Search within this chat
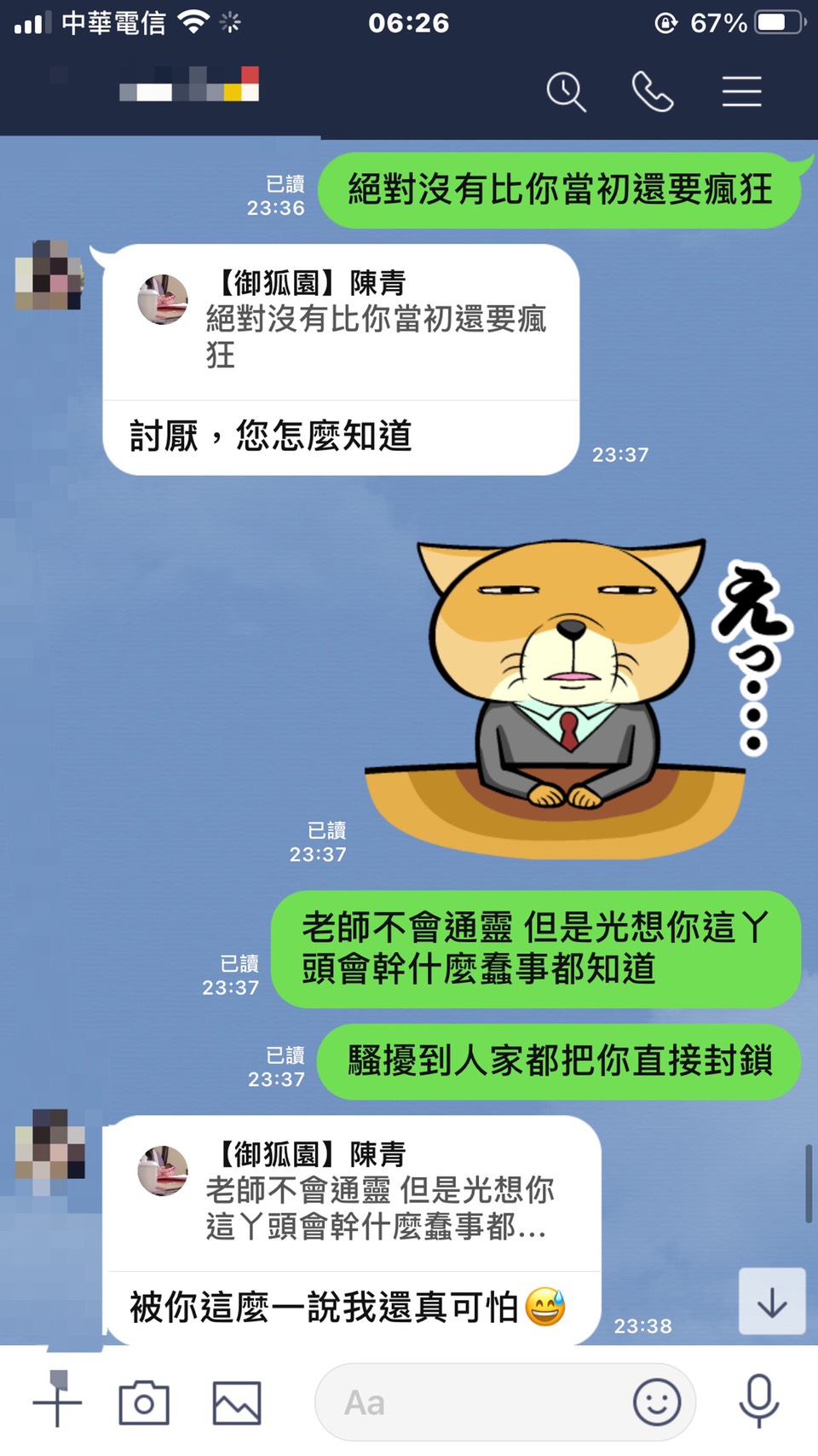Viewport: 818px width, 1456px height. tap(566, 91)
